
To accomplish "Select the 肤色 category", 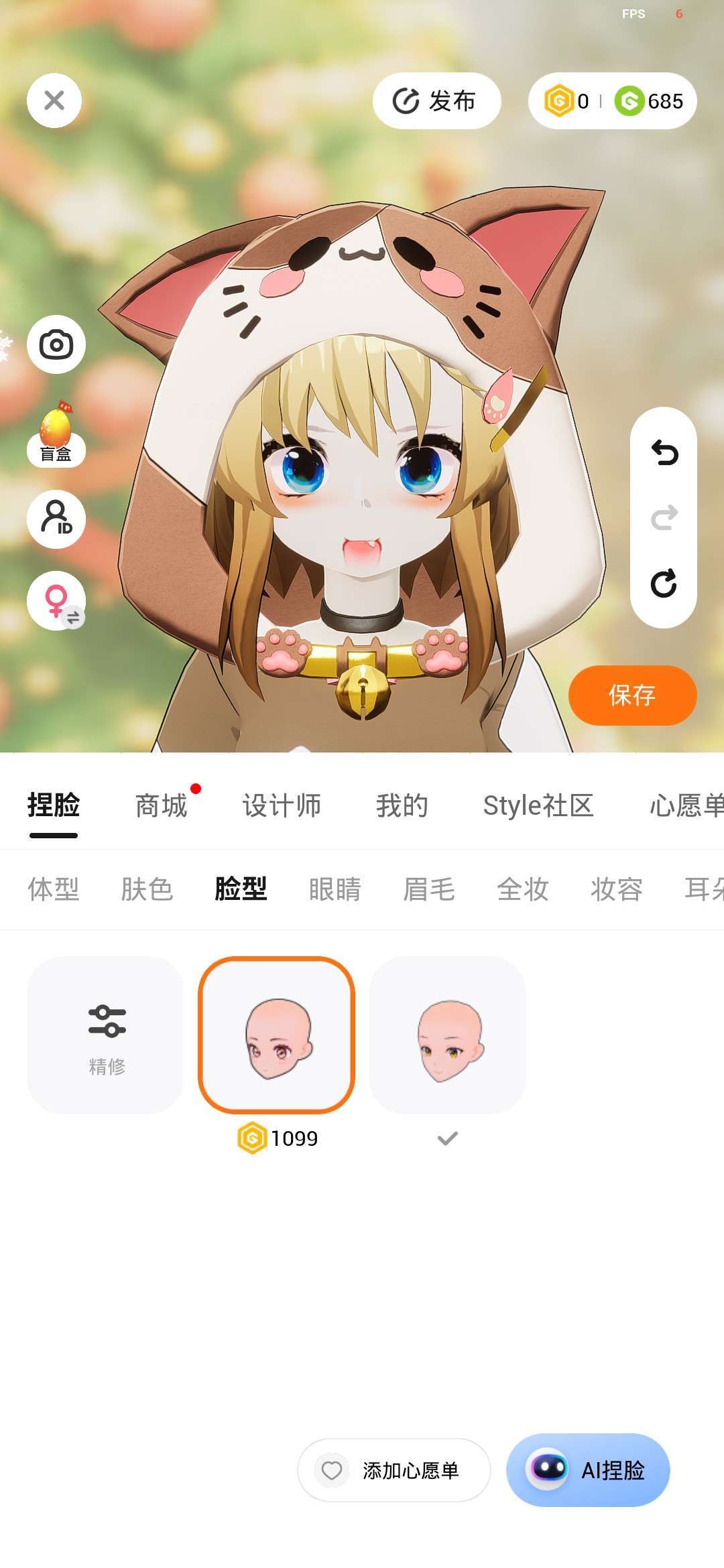I will pos(147,889).
